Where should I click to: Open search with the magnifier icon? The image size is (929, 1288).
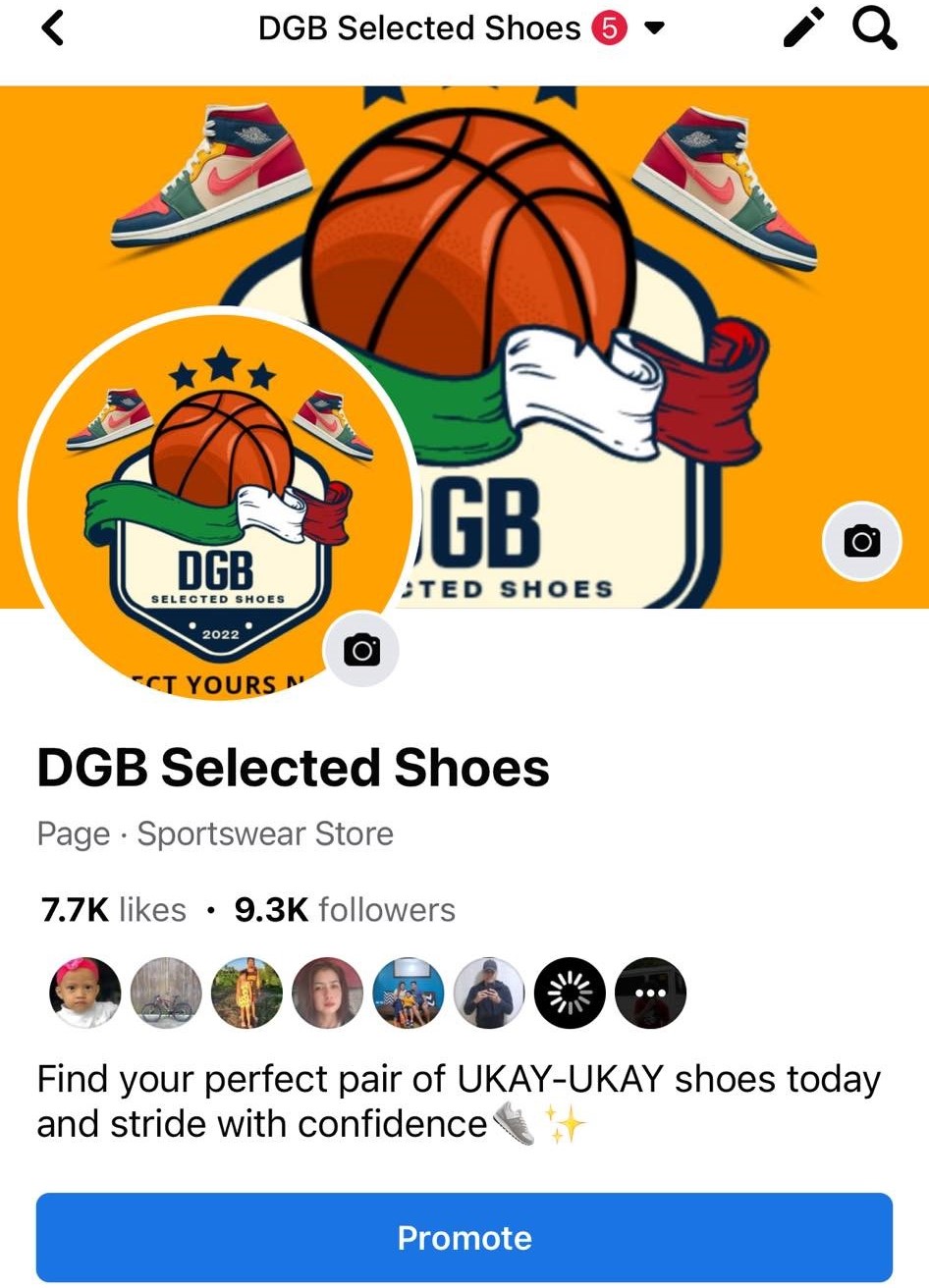[874, 28]
